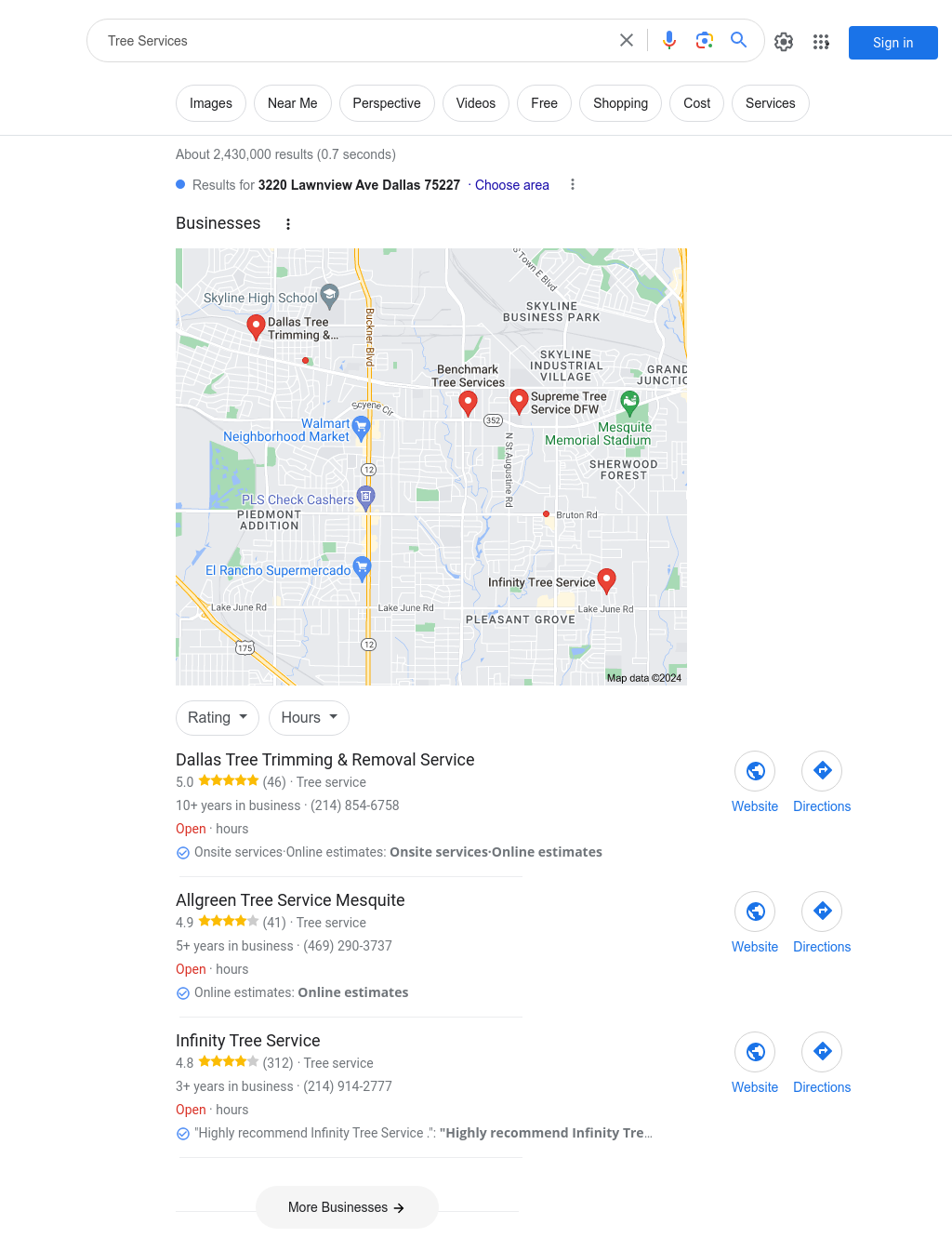Open quick settings gear
952x1251 pixels.
pyautogui.click(x=784, y=42)
